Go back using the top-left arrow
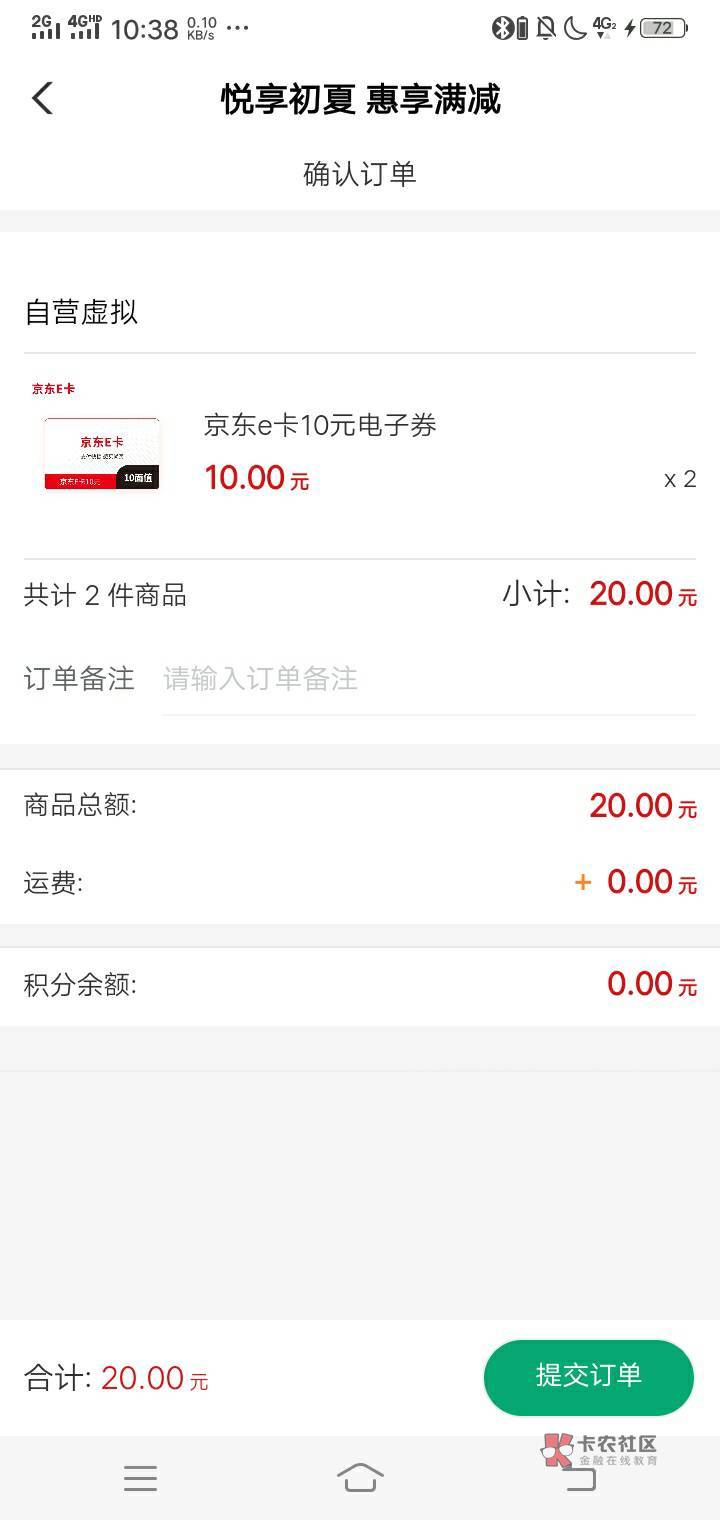This screenshot has height=1520, width=720. point(42,99)
